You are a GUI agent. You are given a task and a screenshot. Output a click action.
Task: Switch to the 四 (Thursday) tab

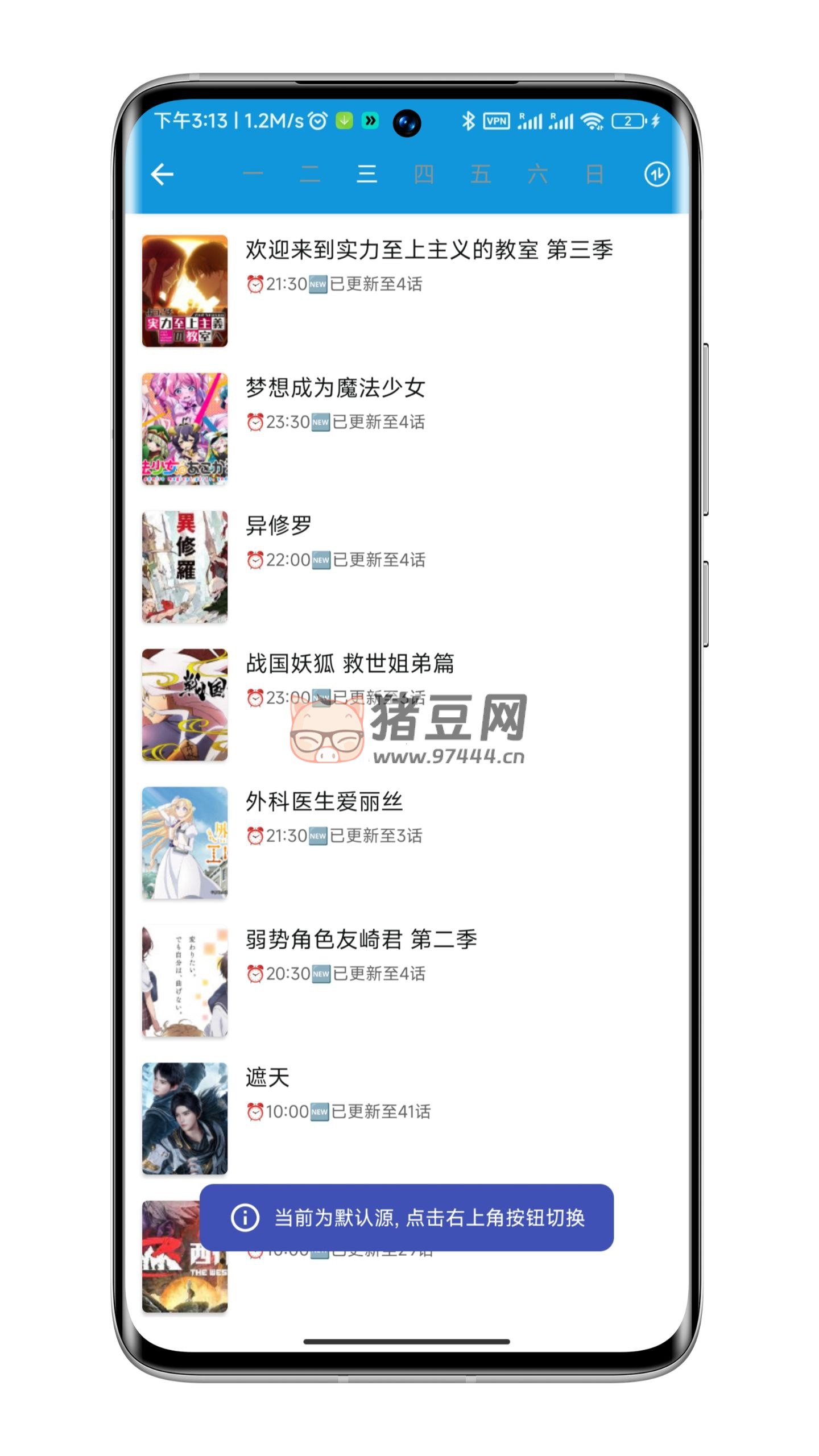tap(424, 174)
